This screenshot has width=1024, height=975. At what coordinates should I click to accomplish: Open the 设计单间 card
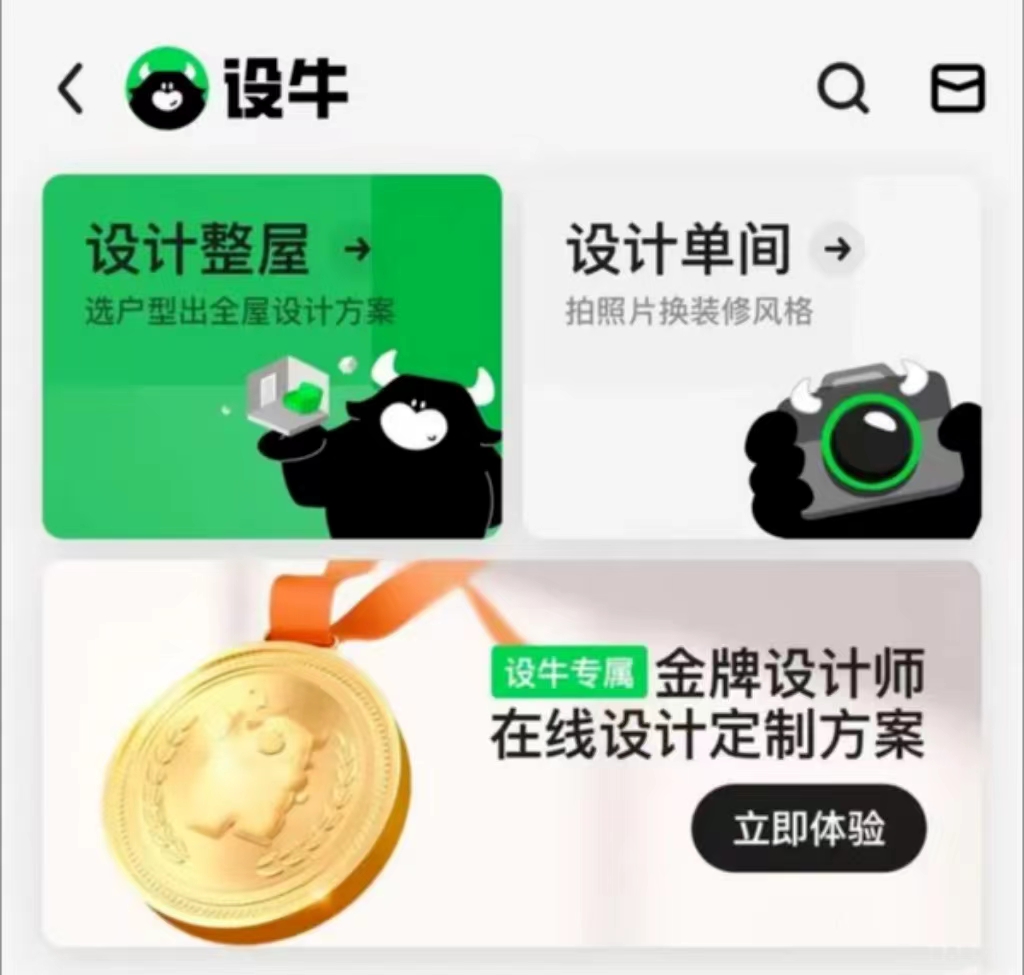751,355
